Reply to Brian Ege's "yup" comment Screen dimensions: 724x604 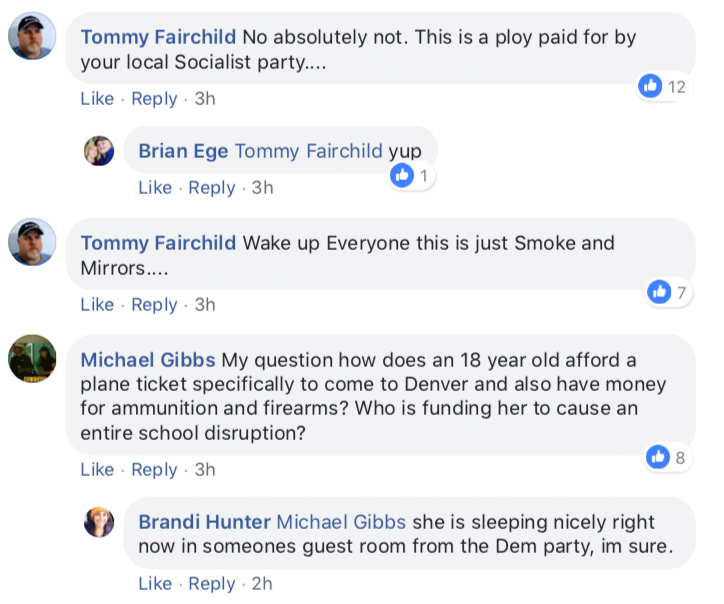point(212,188)
